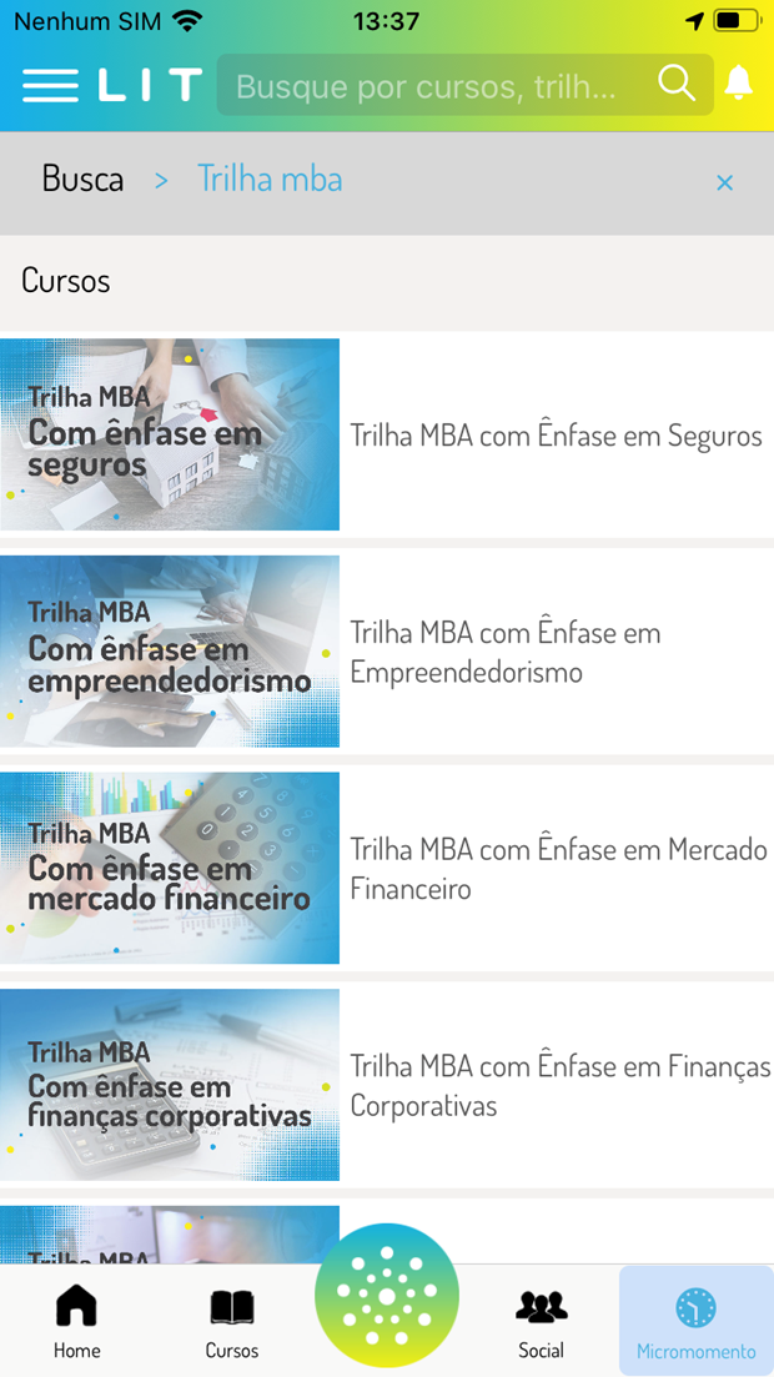
Task: Open Trilha MBA com Ênfase em Seguros
Action: pyautogui.click(x=555, y=436)
